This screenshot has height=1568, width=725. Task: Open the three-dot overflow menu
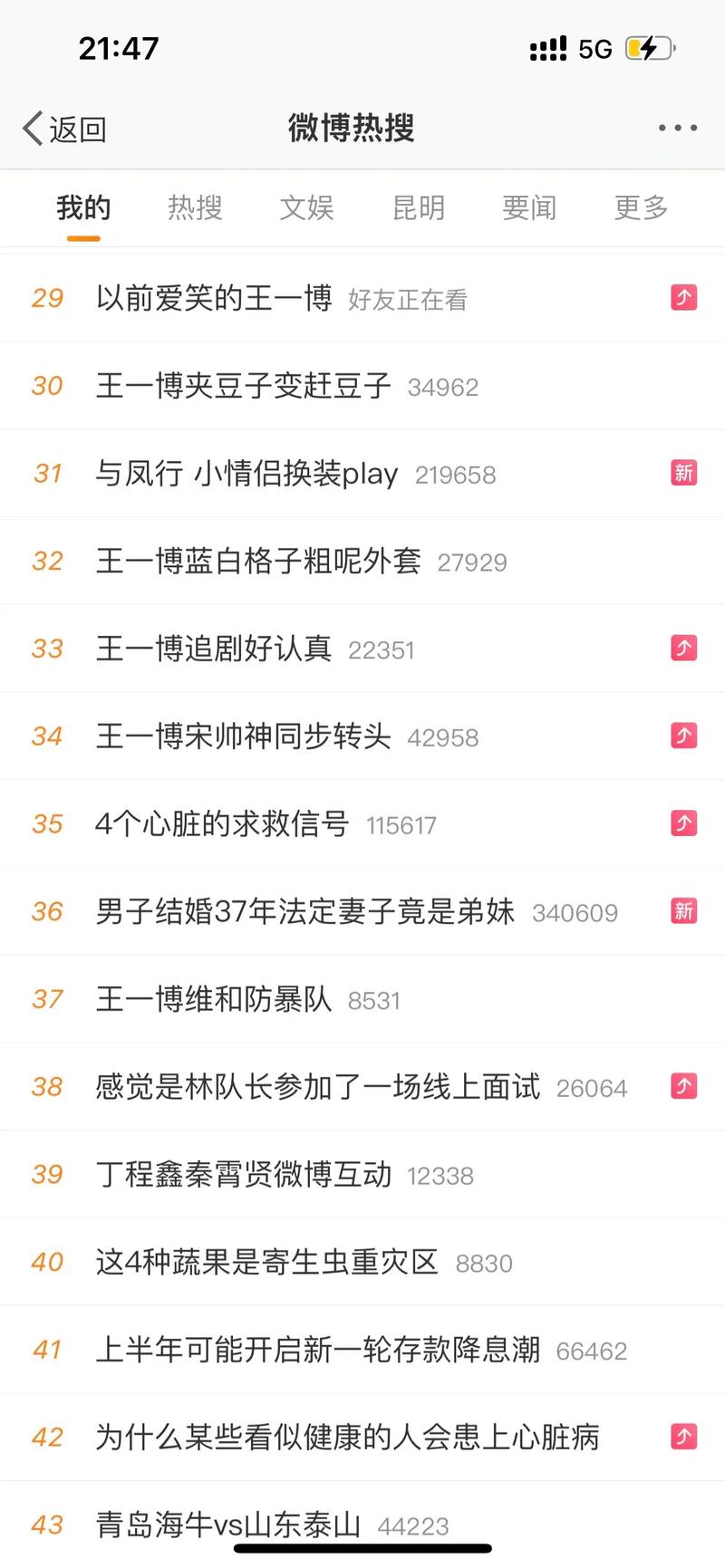(677, 129)
